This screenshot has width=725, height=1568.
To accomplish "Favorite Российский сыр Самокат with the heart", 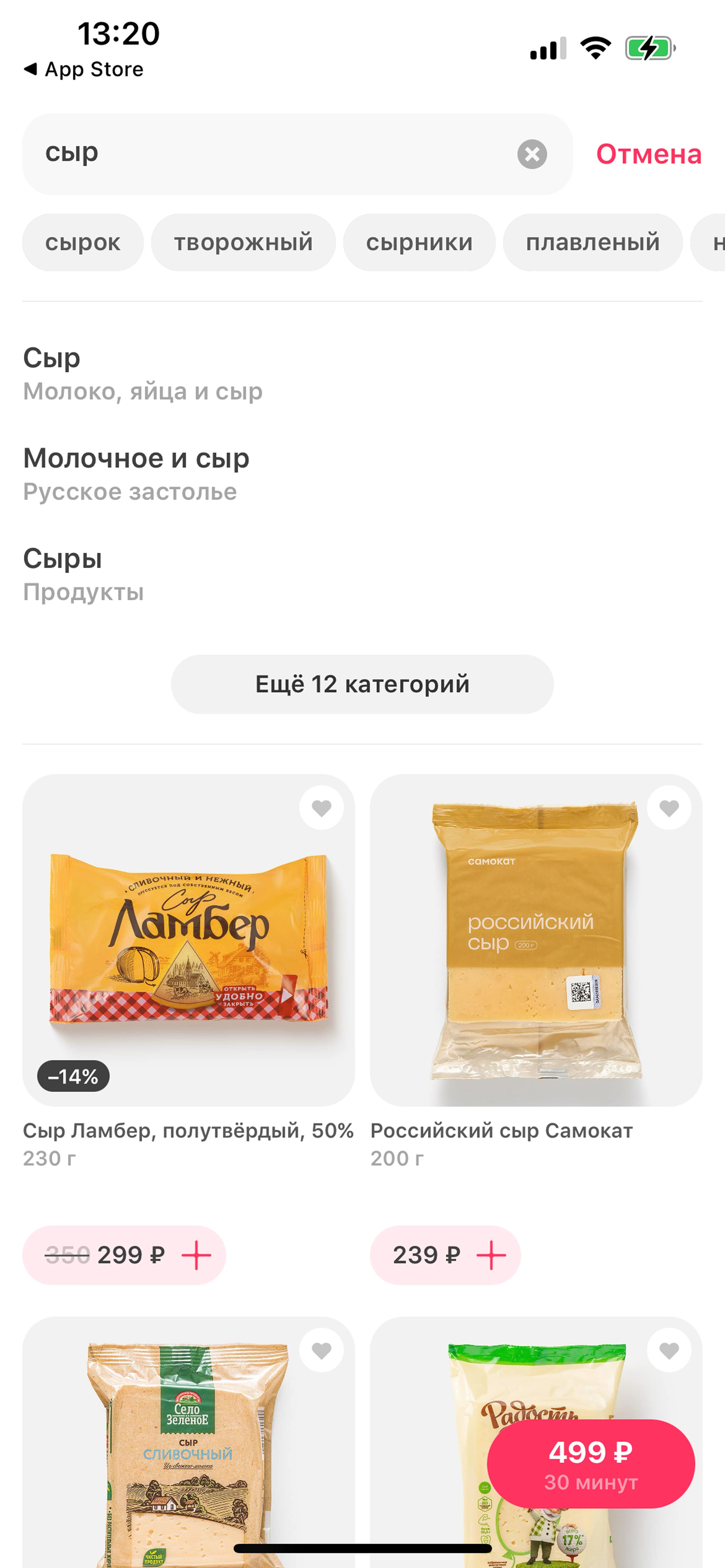I will [x=668, y=808].
